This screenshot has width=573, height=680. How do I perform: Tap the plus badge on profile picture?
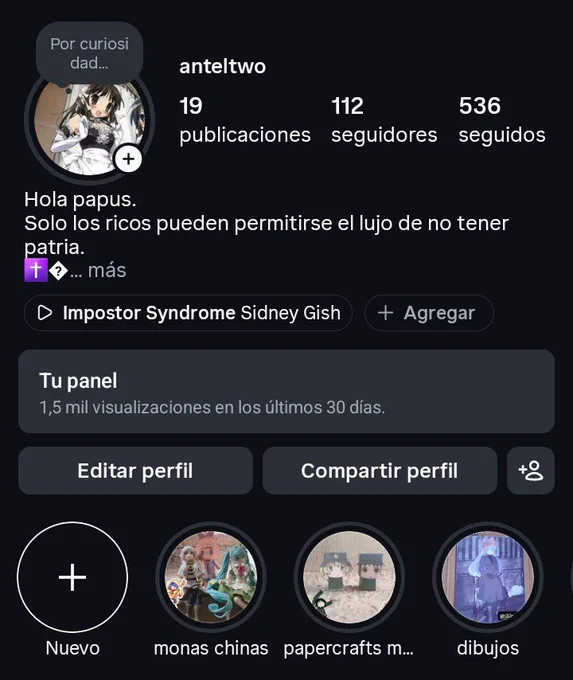tap(128, 159)
